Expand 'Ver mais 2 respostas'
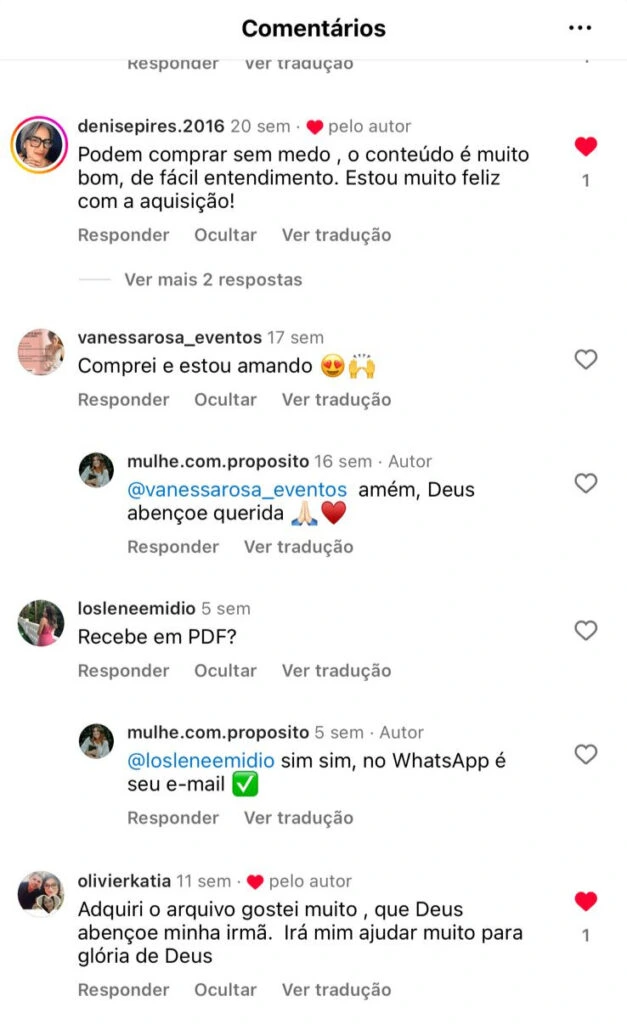The height and width of the screenshot is (1024, 627). [x=212, y=280]
